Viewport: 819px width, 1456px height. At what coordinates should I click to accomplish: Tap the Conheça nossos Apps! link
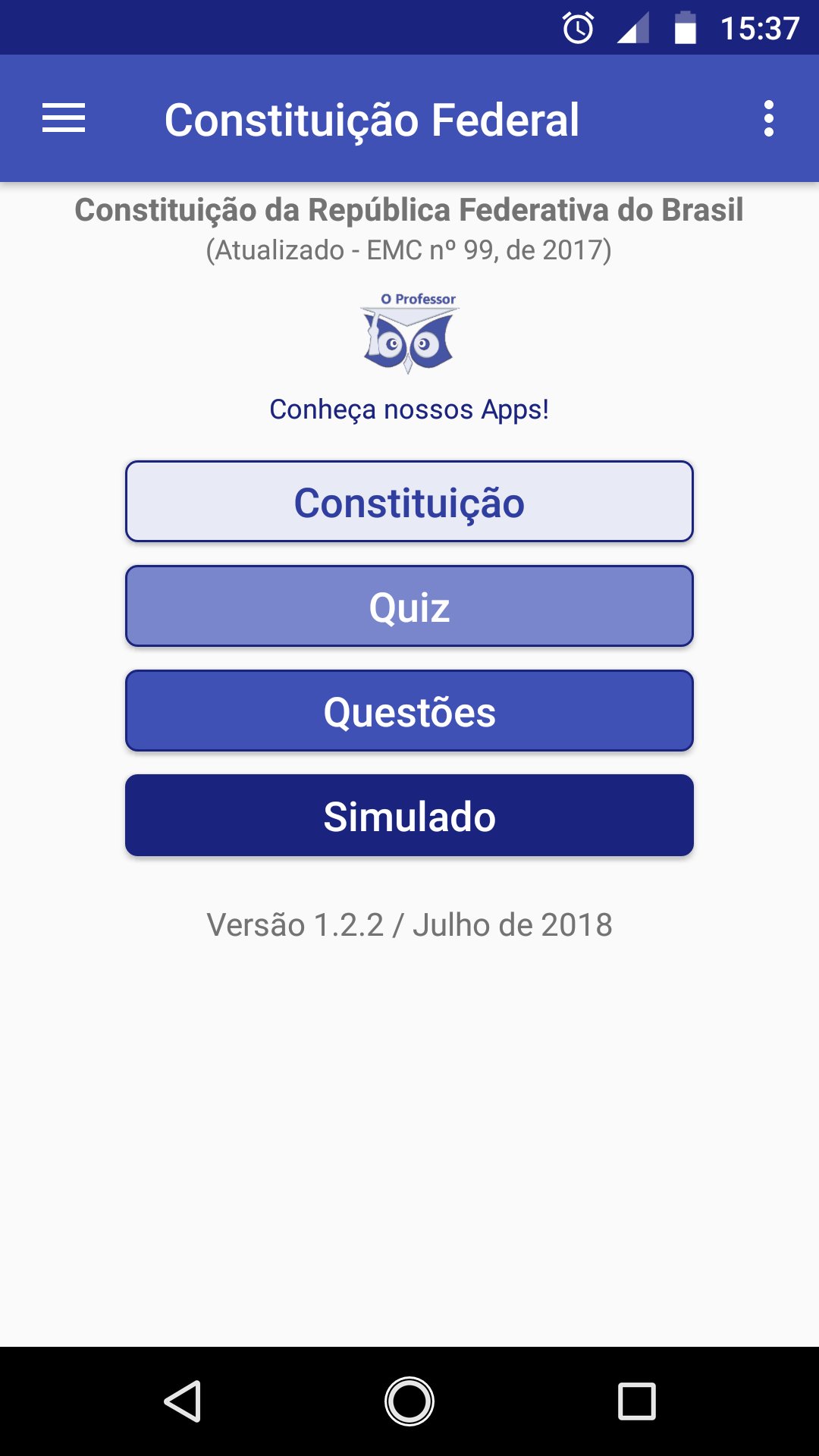(409, 409)
